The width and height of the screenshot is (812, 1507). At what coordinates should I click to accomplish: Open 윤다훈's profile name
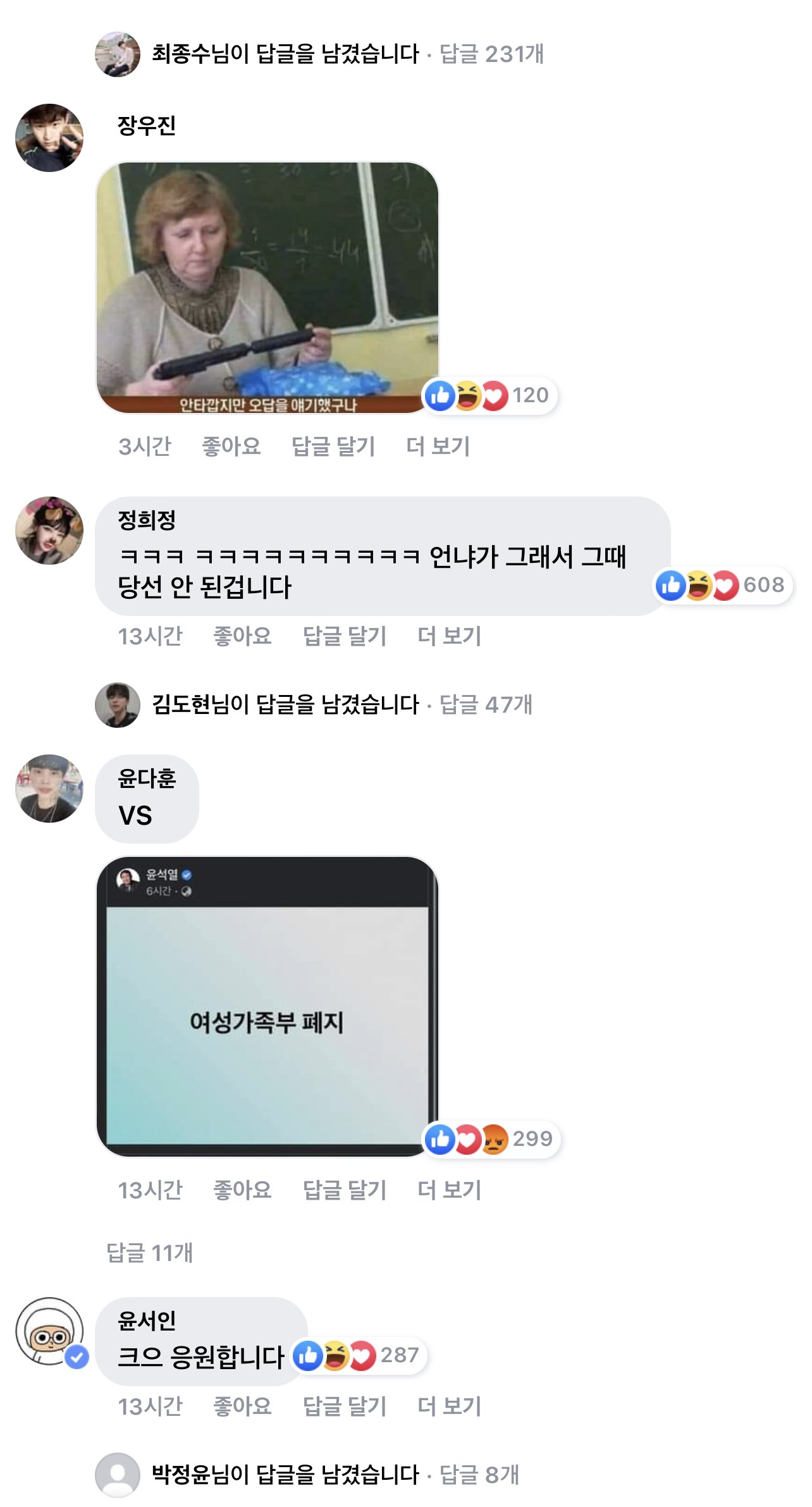click(147, 778)
